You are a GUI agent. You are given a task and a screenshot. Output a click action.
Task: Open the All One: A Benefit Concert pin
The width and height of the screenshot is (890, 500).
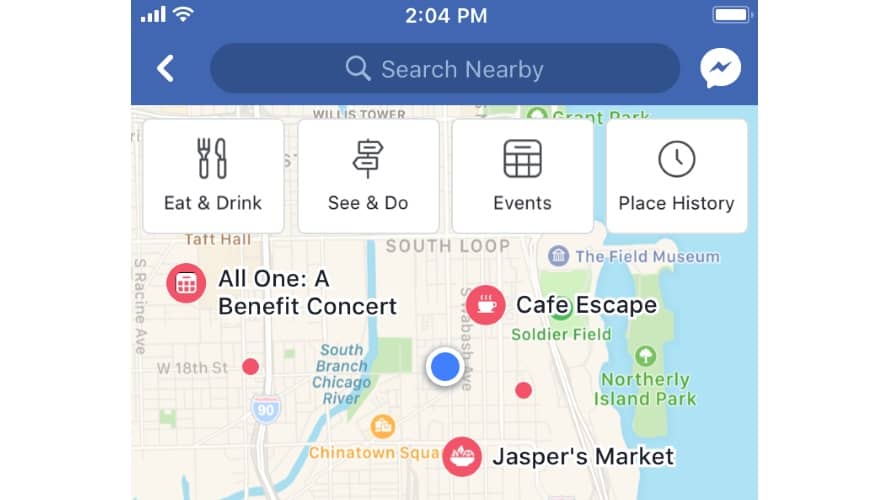(x=186, y=283)
